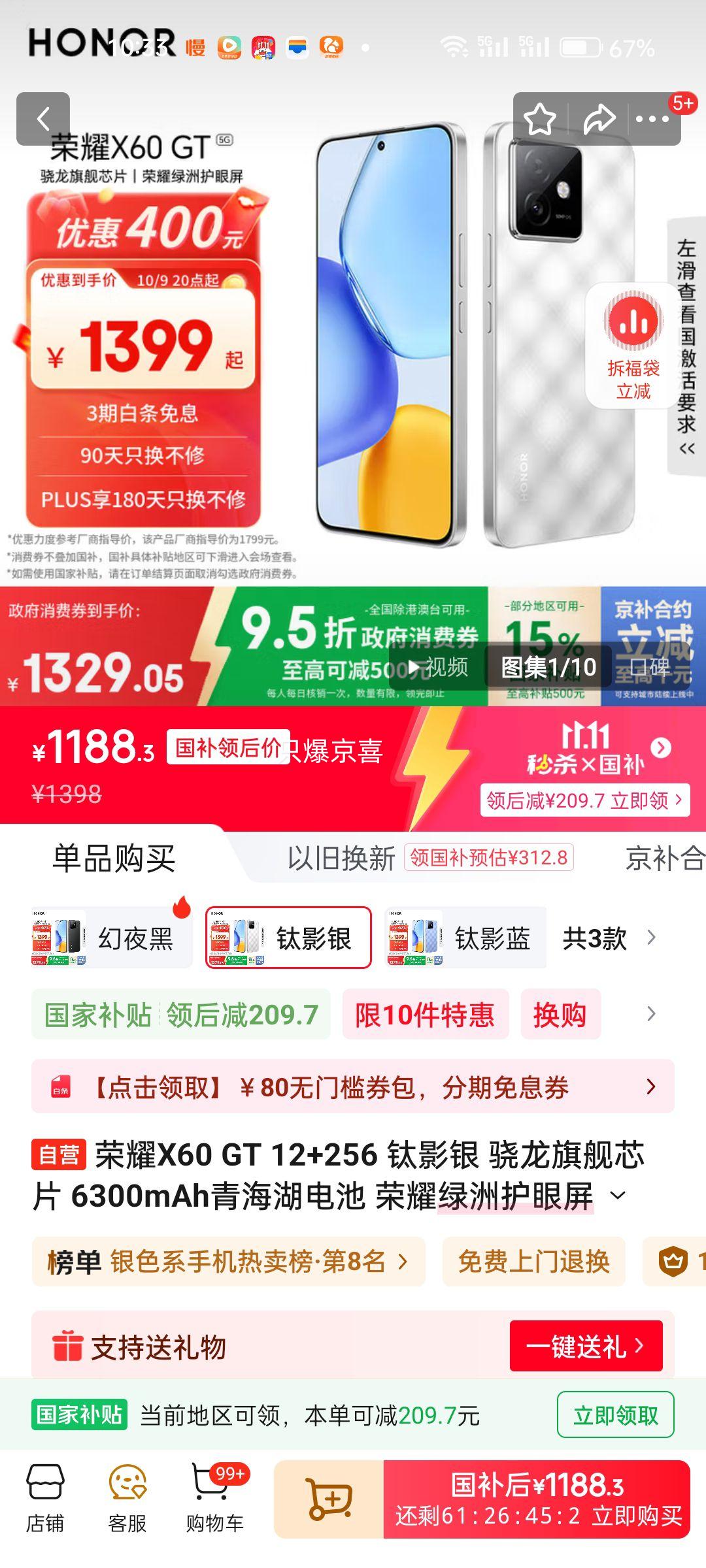Select the 钛影蓝 color option
706x1568 pixels.
(465, 938)
